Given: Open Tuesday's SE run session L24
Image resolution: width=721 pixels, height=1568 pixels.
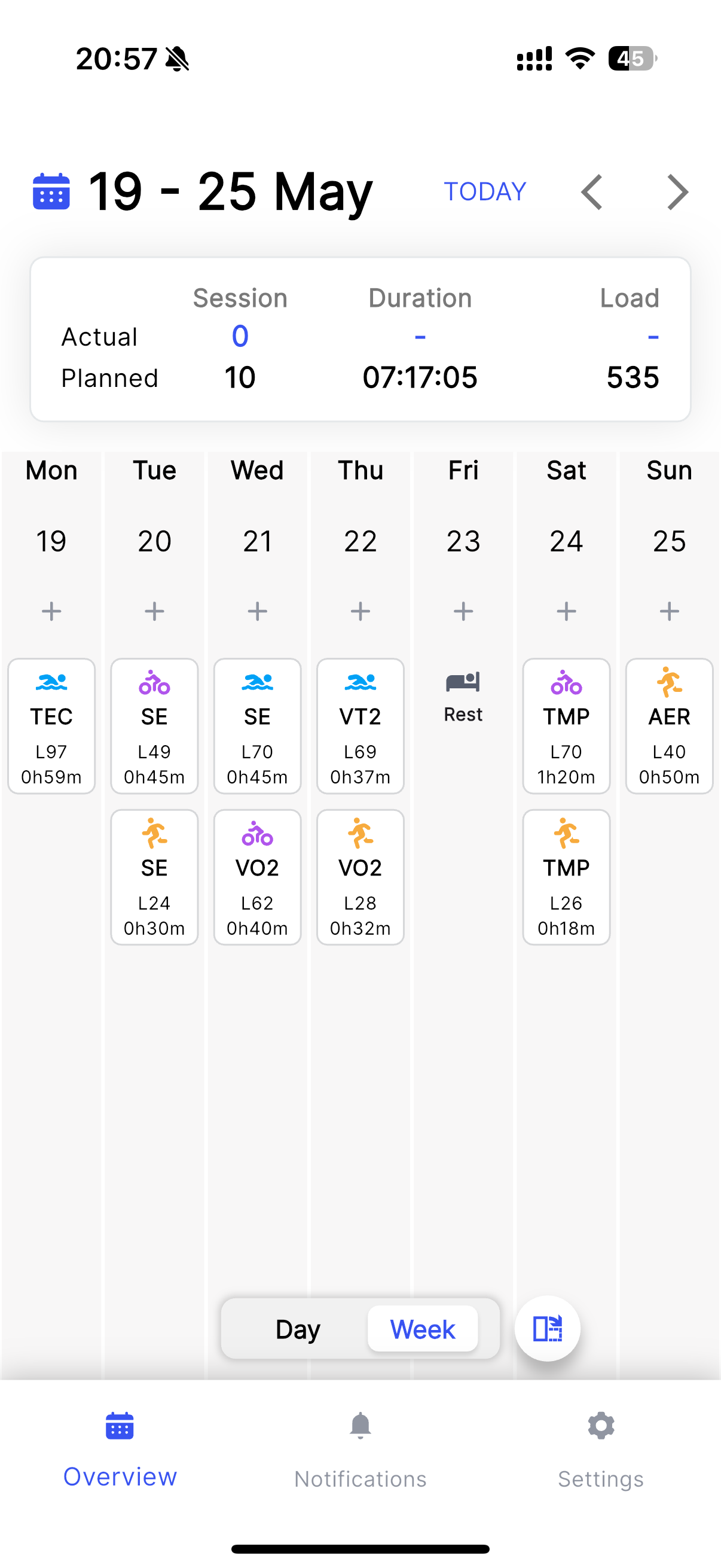Looking at the screenshot, I should 155,877.
